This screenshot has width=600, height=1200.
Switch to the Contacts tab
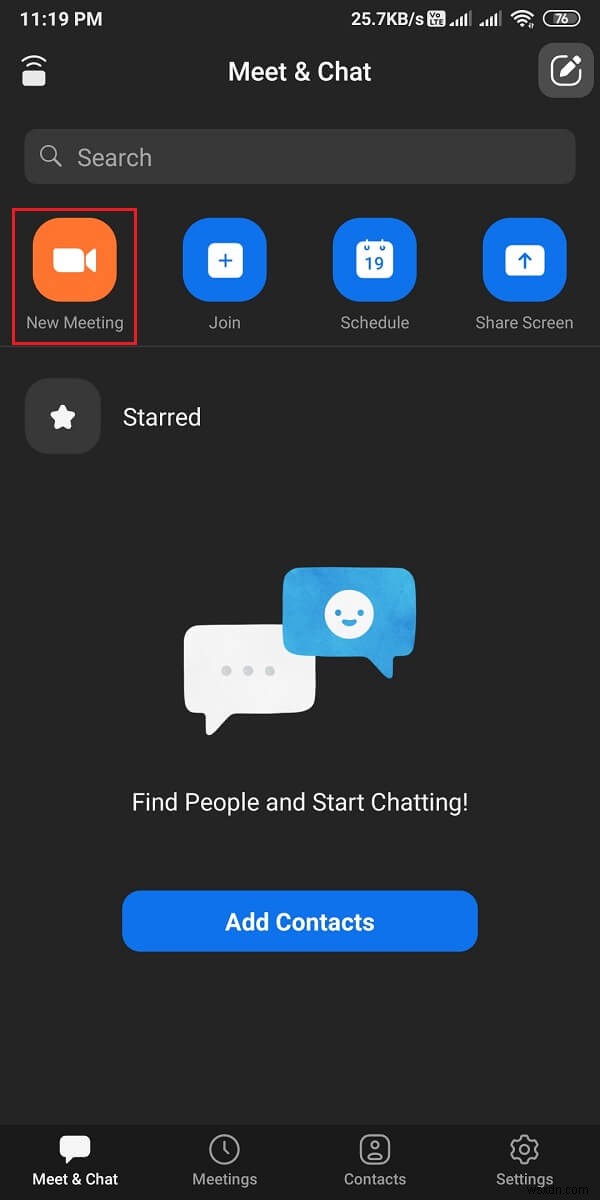(375, 1160)
